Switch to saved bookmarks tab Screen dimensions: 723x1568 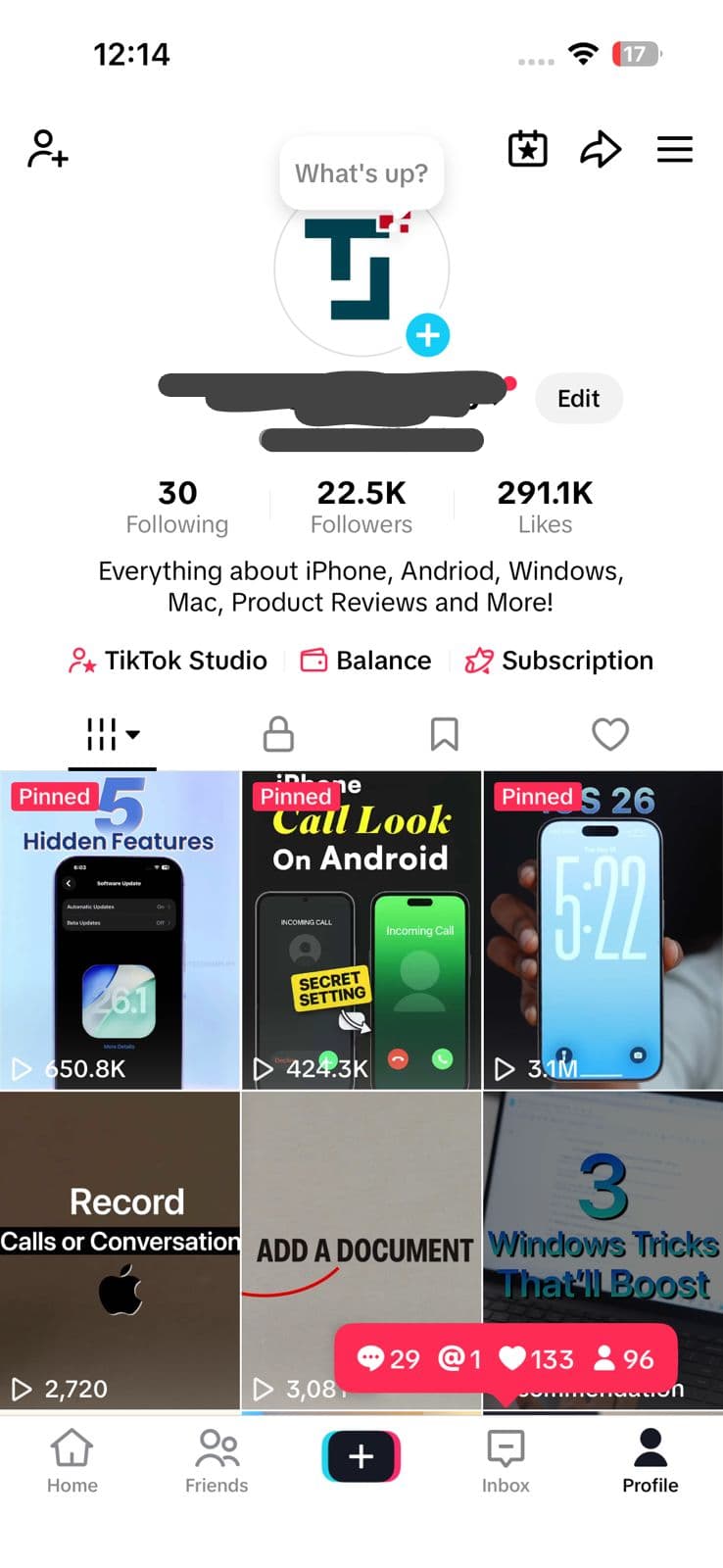(x=444, y=734)
